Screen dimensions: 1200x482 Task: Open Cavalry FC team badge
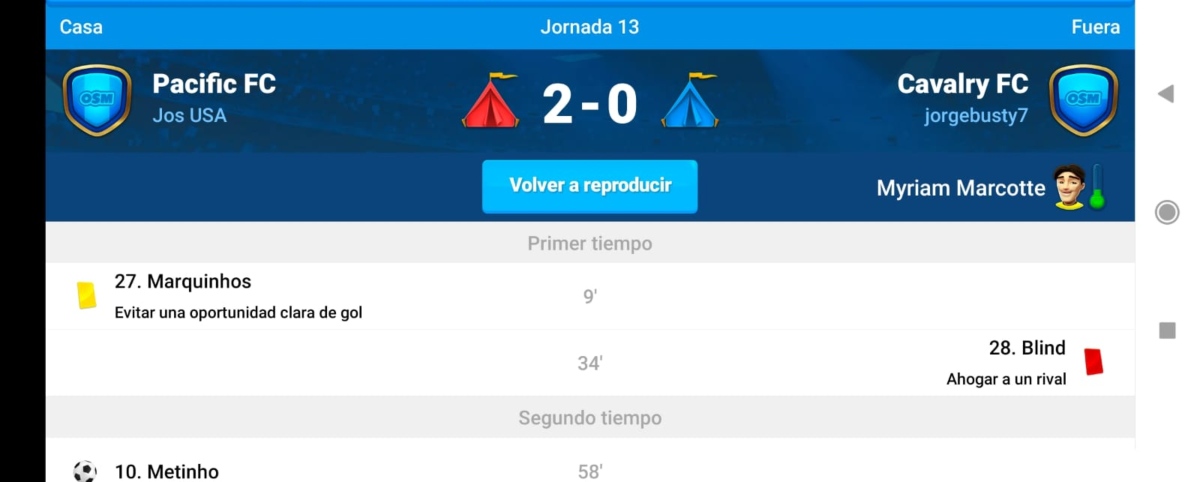tap(1082, 100)
